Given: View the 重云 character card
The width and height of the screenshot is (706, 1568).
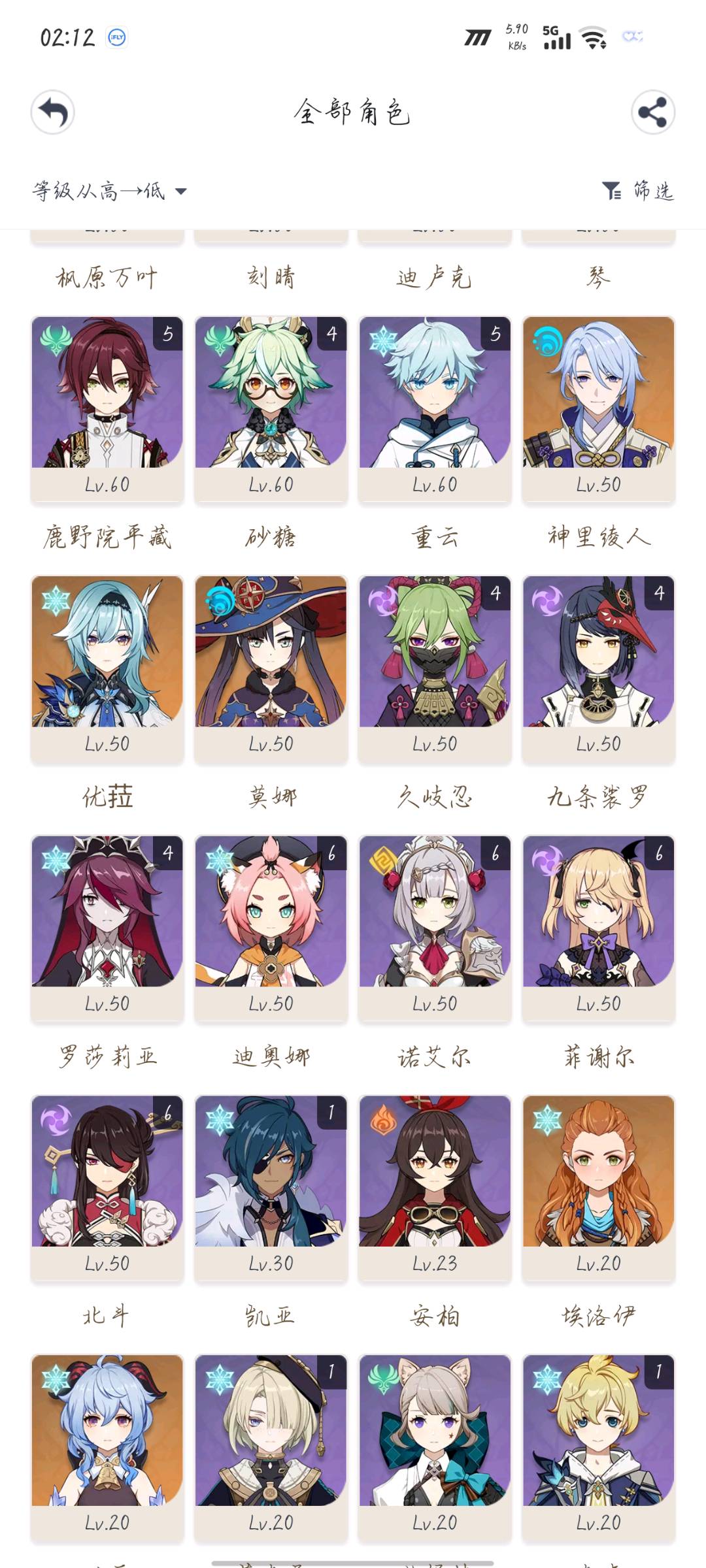Looking at the screenshot, I should click(x=435, y=410).
